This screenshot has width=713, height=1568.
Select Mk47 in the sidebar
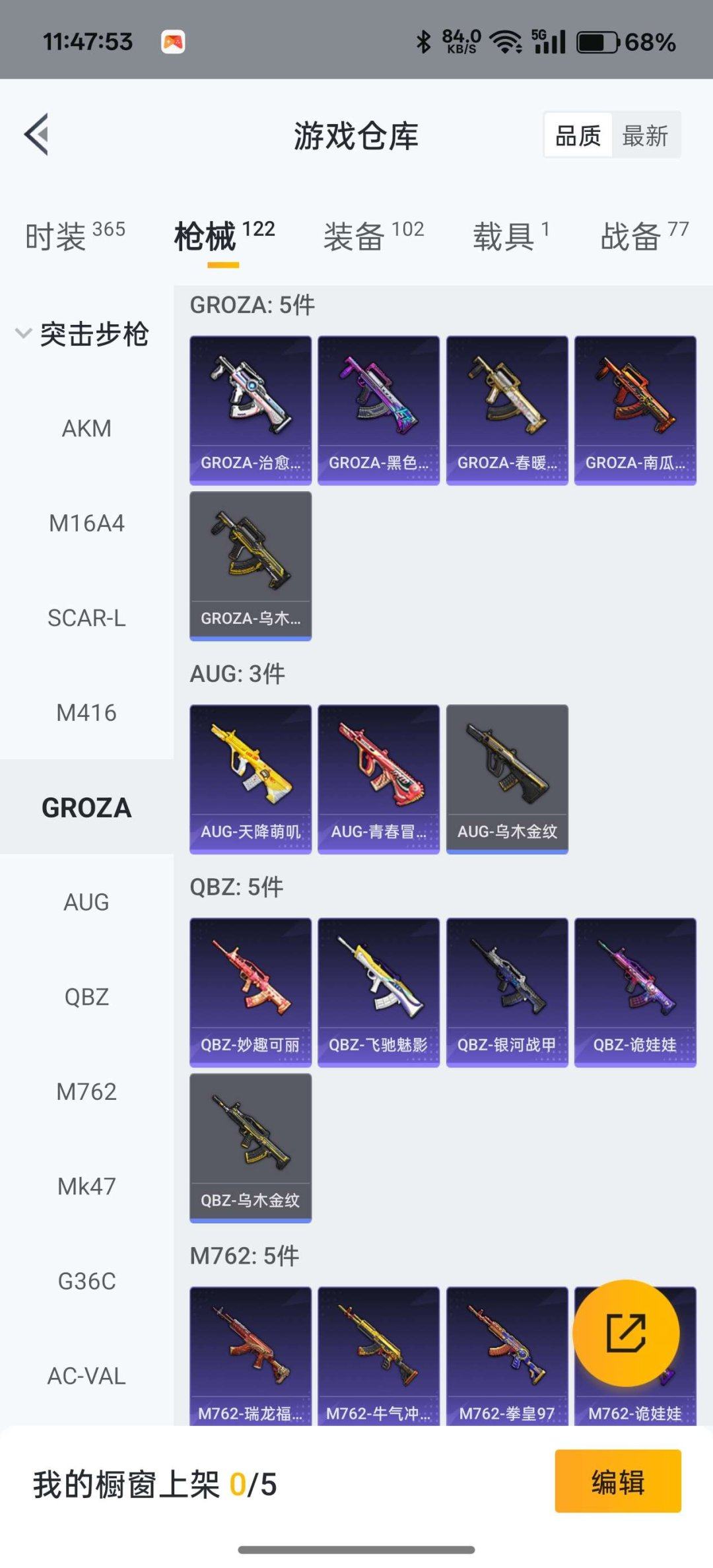(x=86, y=1186)
